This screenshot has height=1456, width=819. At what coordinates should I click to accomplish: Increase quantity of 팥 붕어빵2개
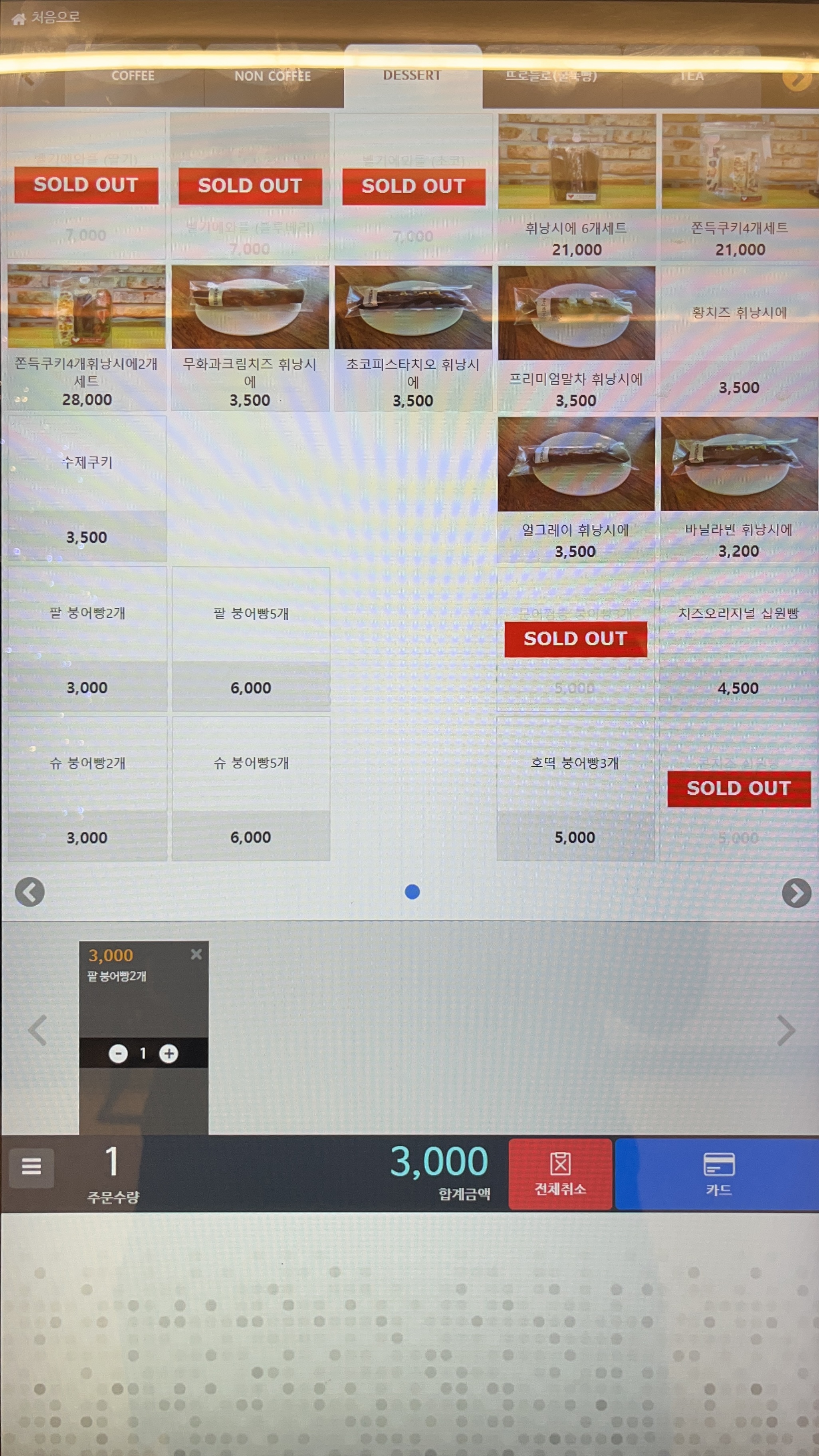169,1053
